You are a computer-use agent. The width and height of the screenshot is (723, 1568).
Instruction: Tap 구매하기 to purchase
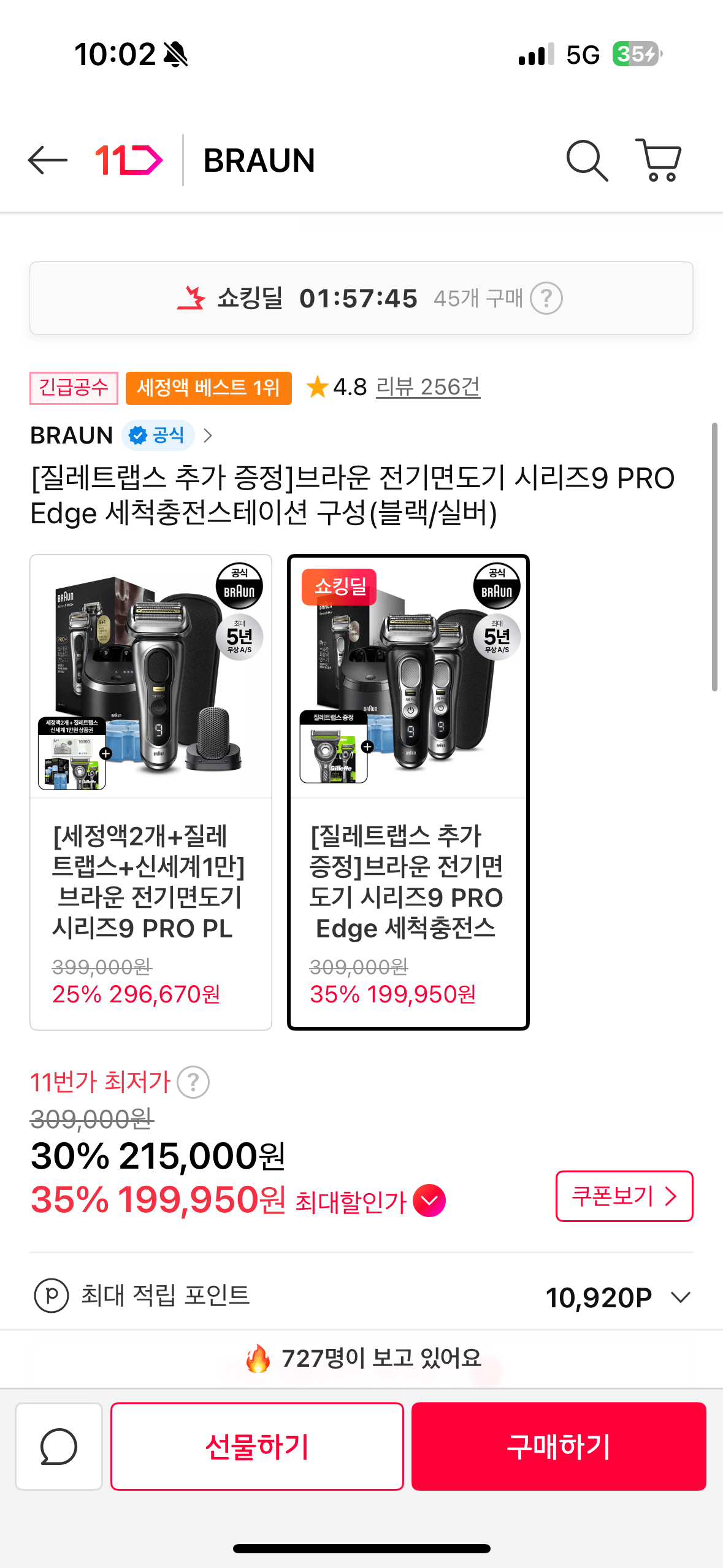(x=559, y=1446)
